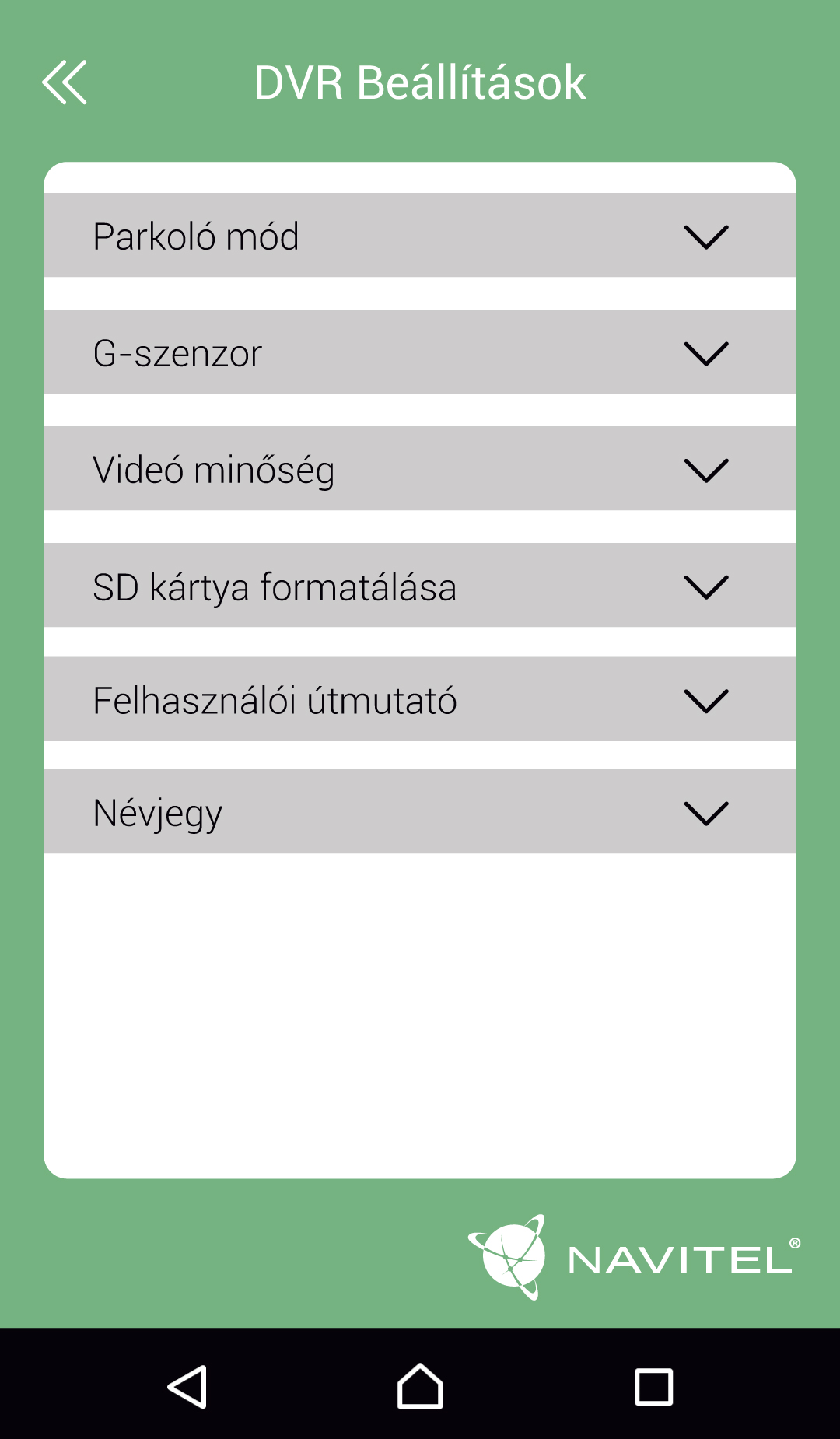The height and width of the screenshot is (1439, 840).
Task: Tap the system home button
Action: [x=420, y=1386]
